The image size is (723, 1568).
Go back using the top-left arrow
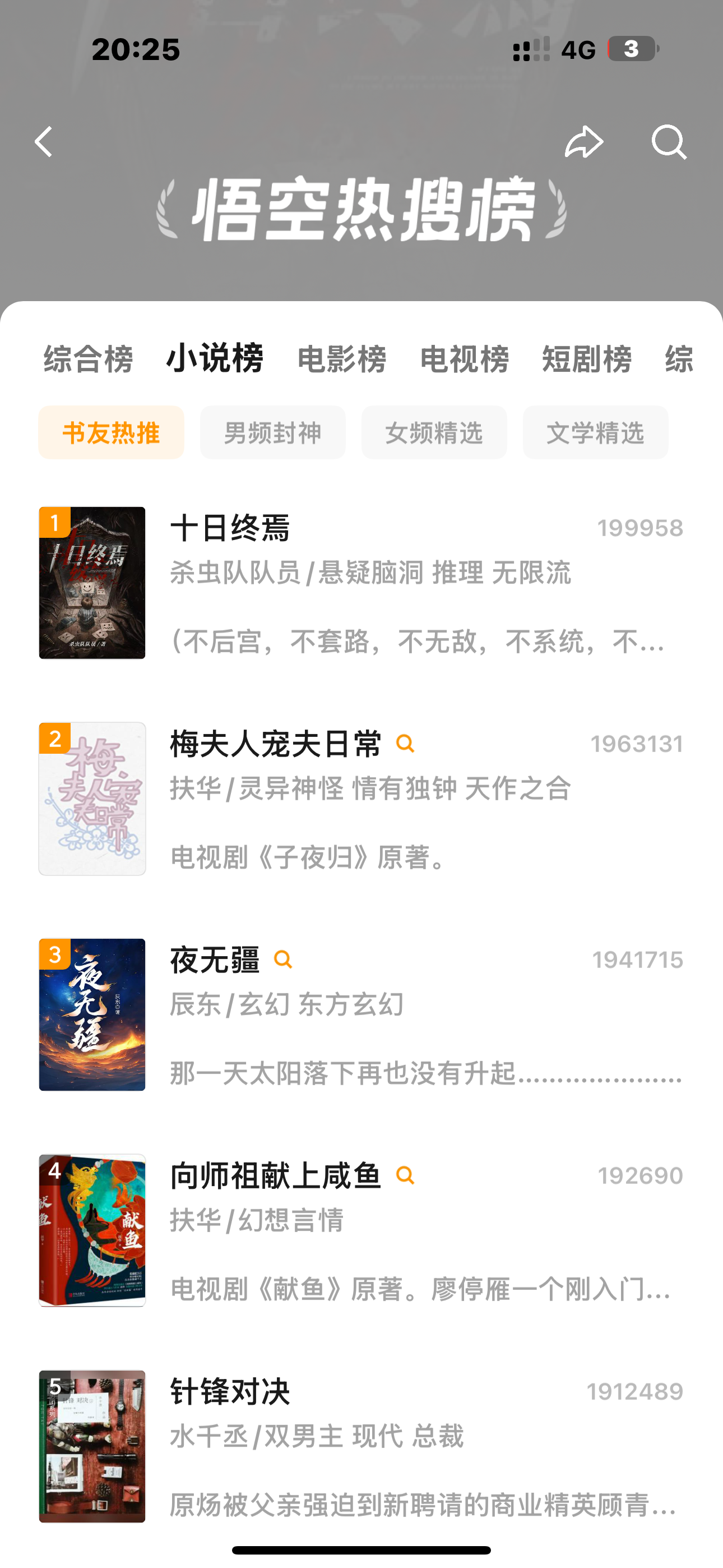(44, 142)
